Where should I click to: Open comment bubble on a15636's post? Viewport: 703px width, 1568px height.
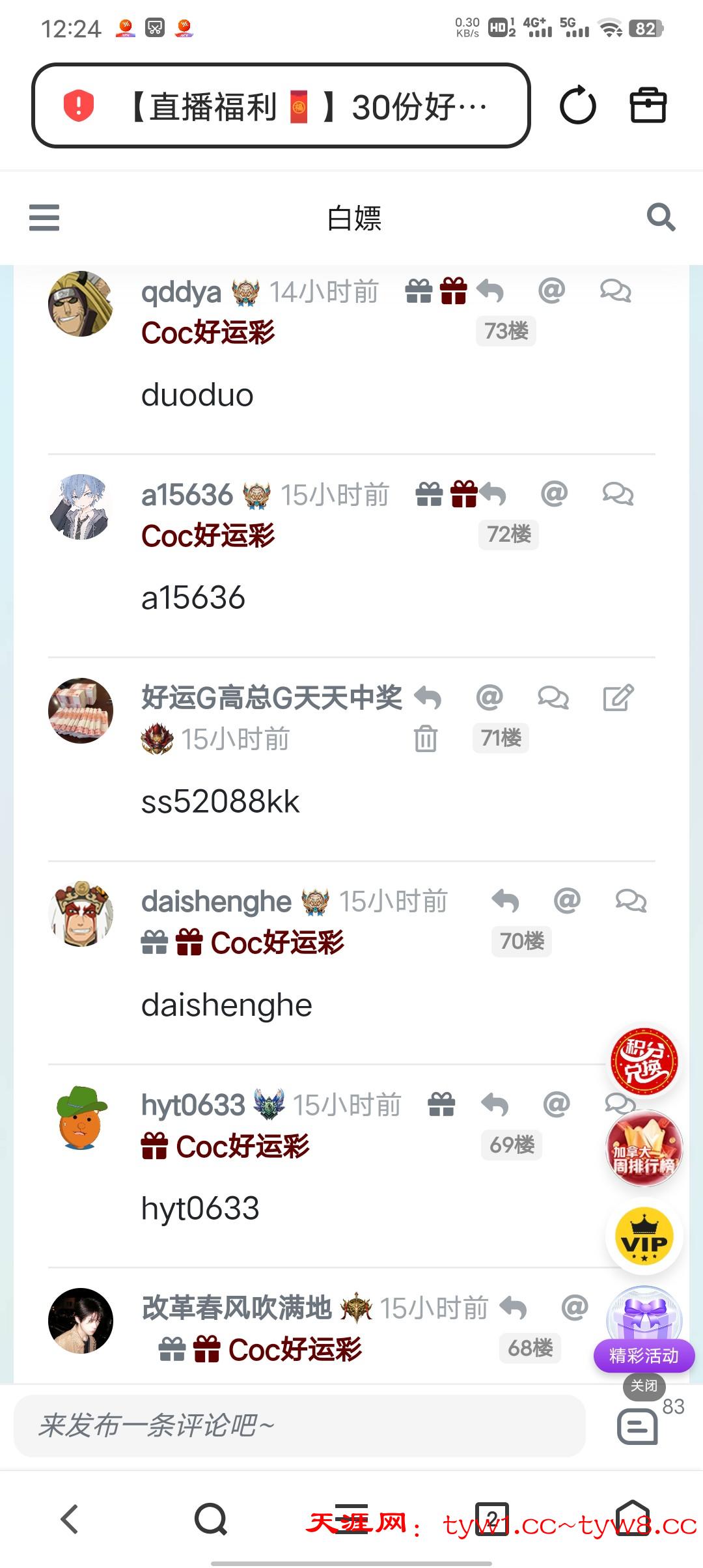(x=617, y=494)
